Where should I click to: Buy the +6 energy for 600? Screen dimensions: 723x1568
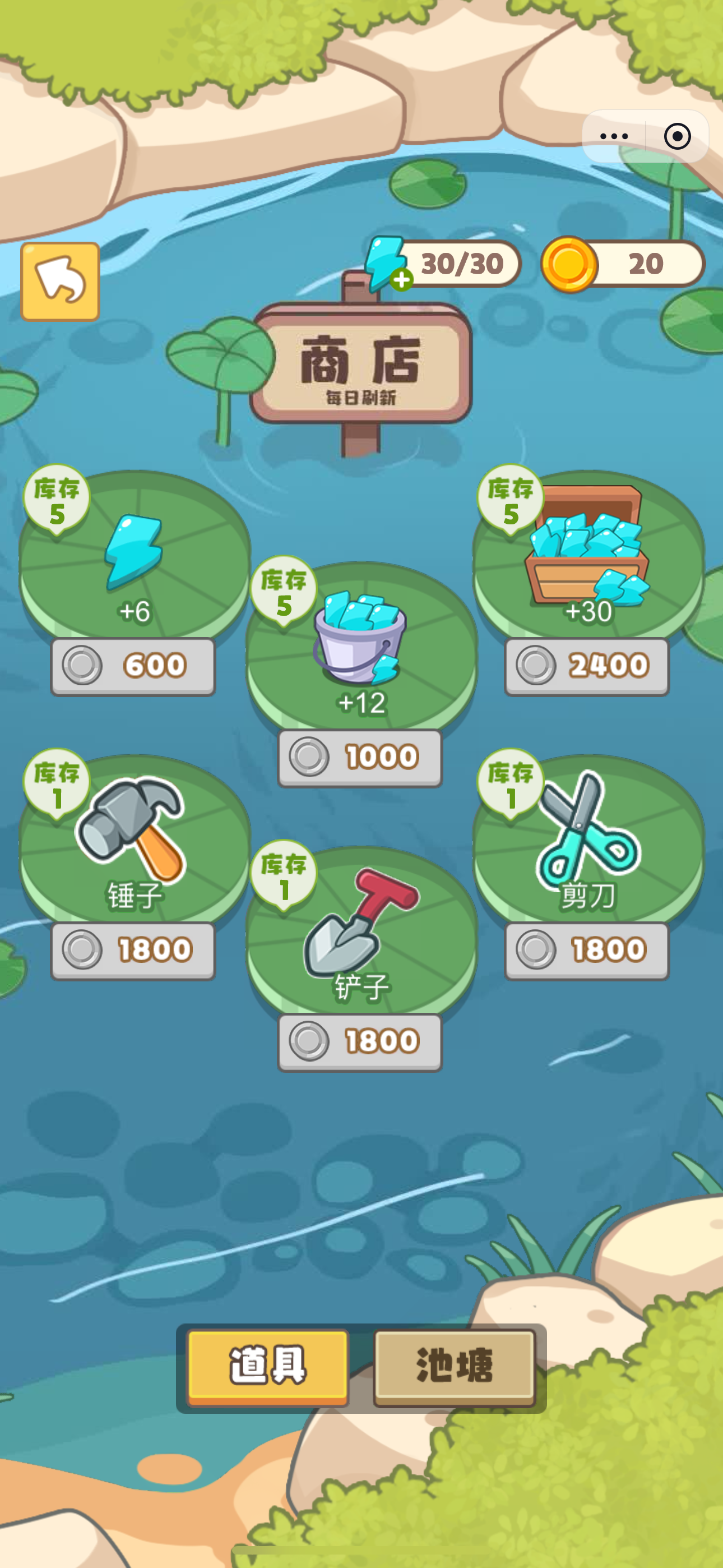(x=133, y=665)
